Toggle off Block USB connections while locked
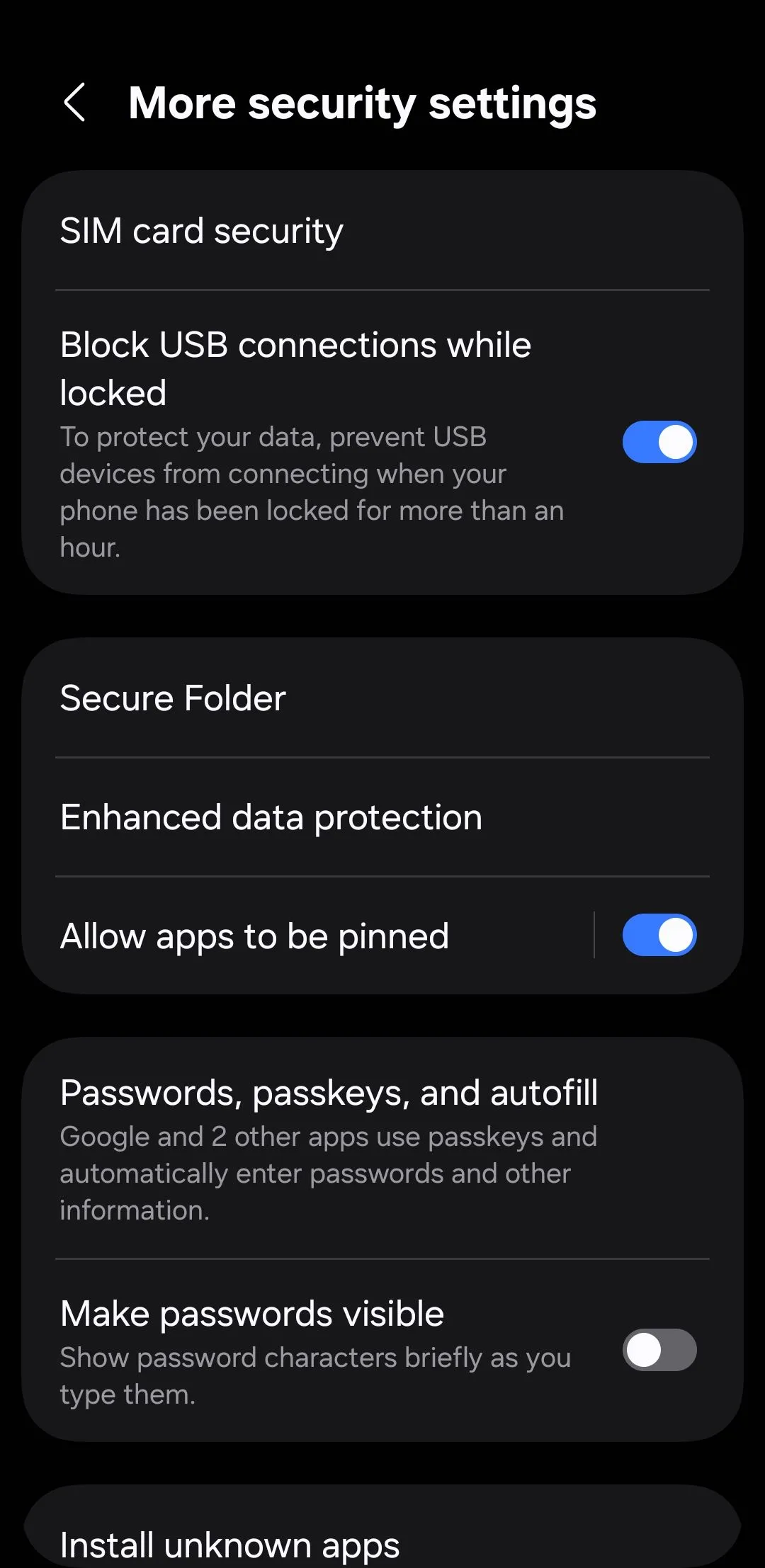This screenshot has width=765, height=1568. 659,441
